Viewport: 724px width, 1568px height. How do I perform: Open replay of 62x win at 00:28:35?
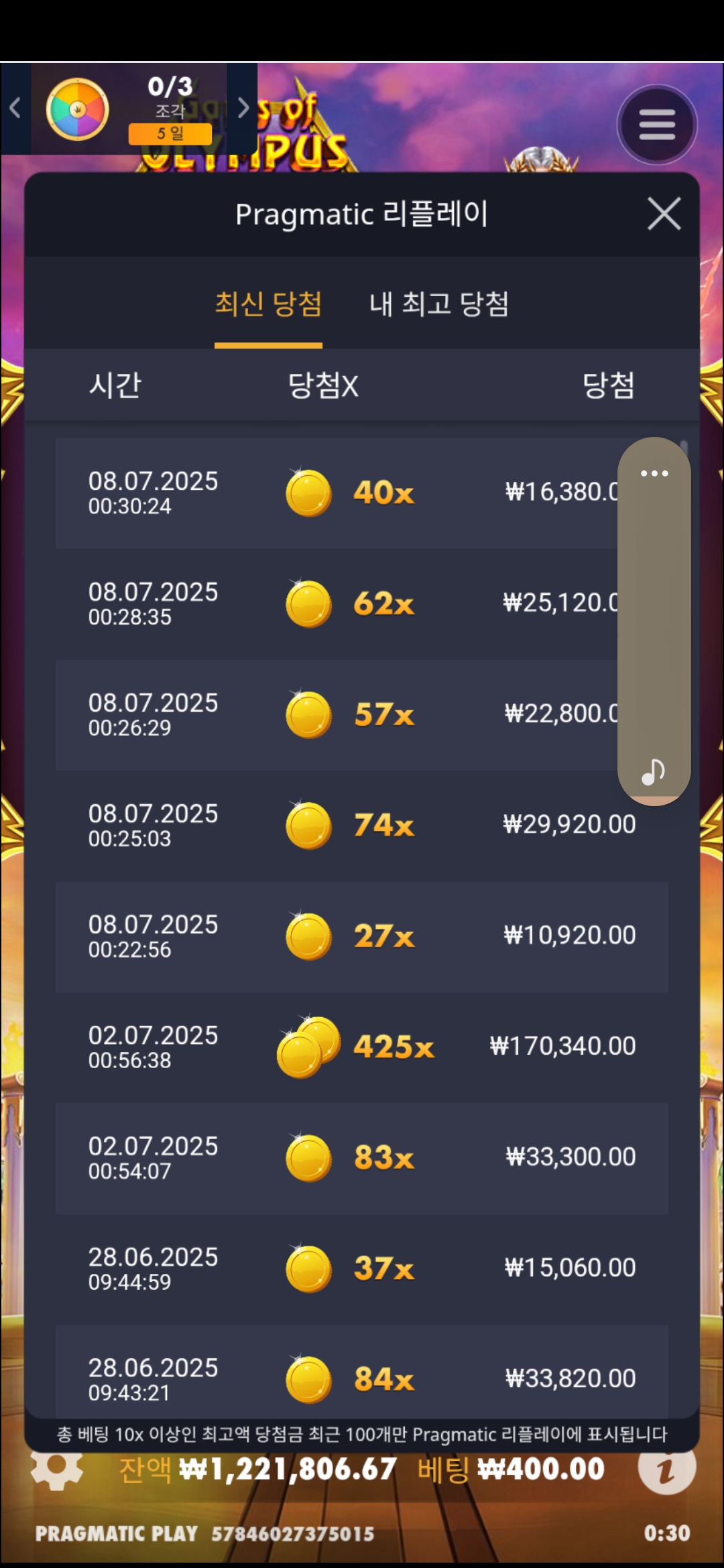click(335, 604)
